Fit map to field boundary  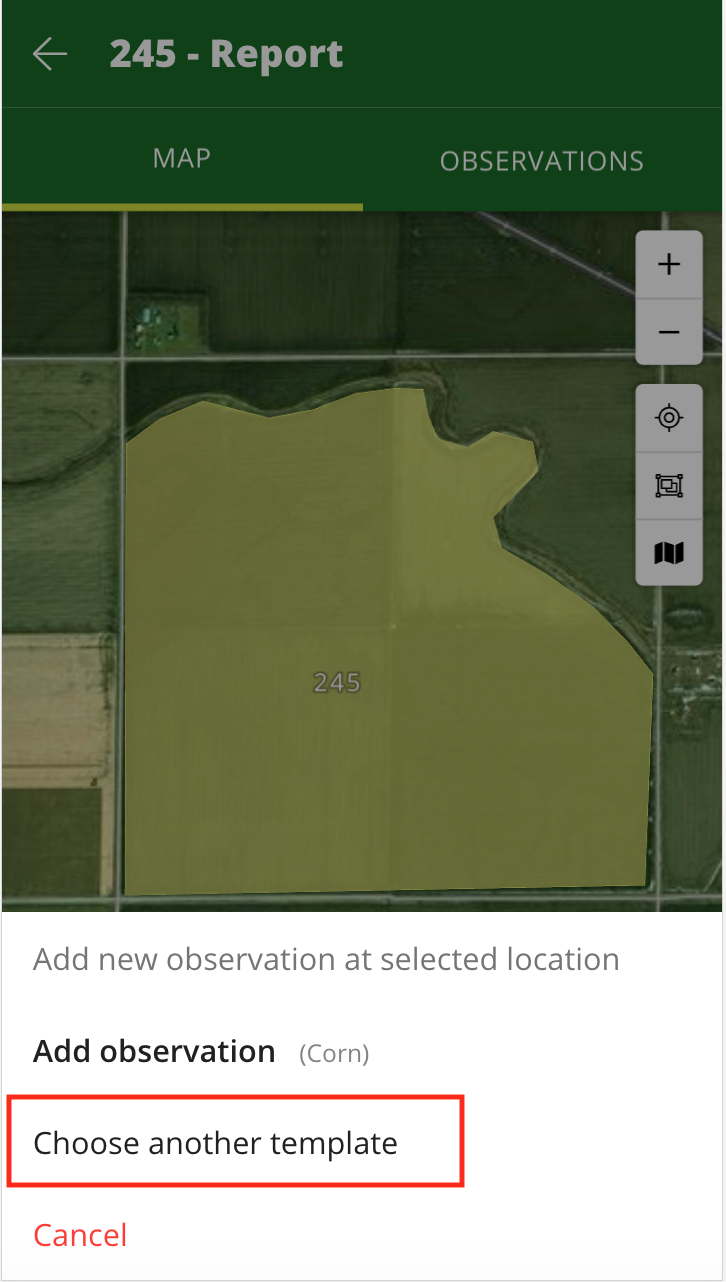tap(669, 485)
